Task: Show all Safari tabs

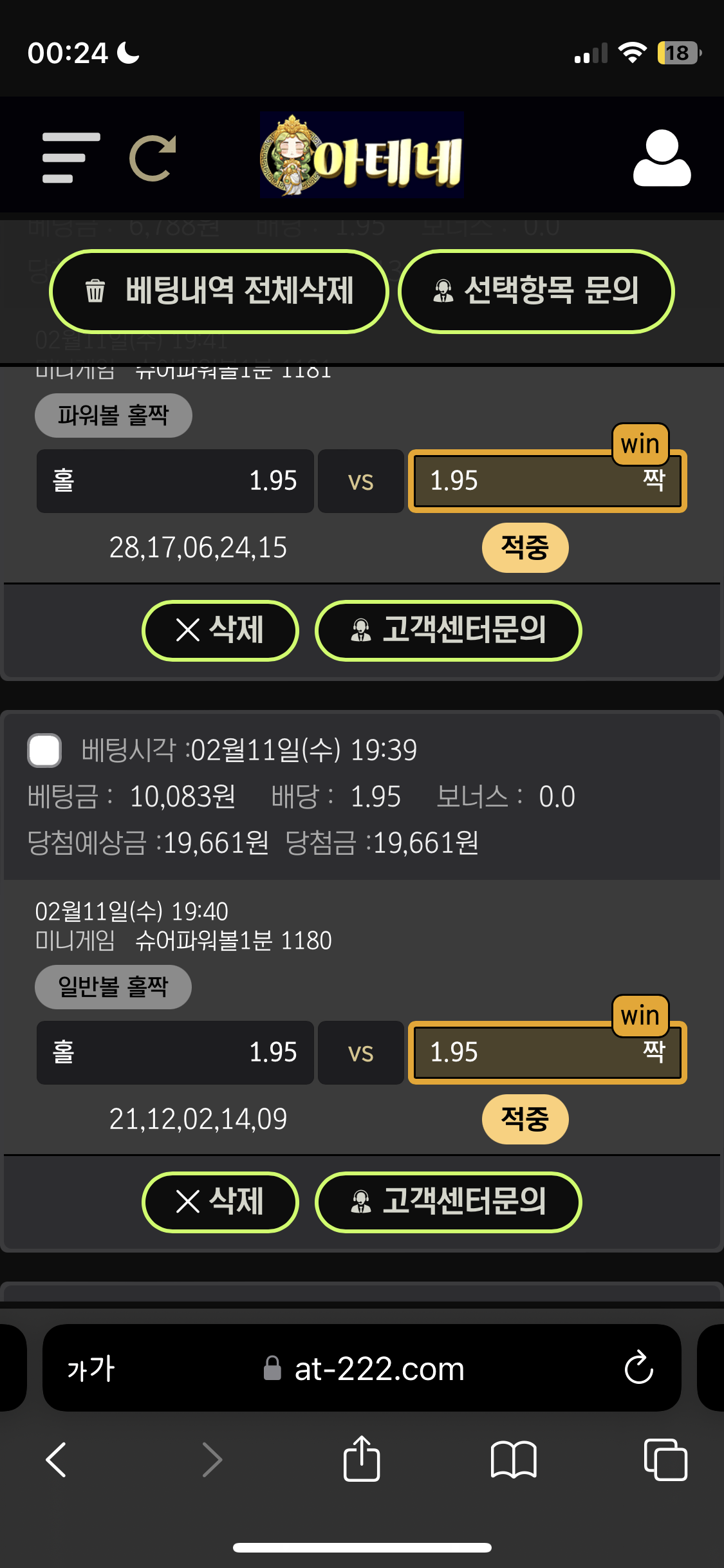Action: [665, 1459]
